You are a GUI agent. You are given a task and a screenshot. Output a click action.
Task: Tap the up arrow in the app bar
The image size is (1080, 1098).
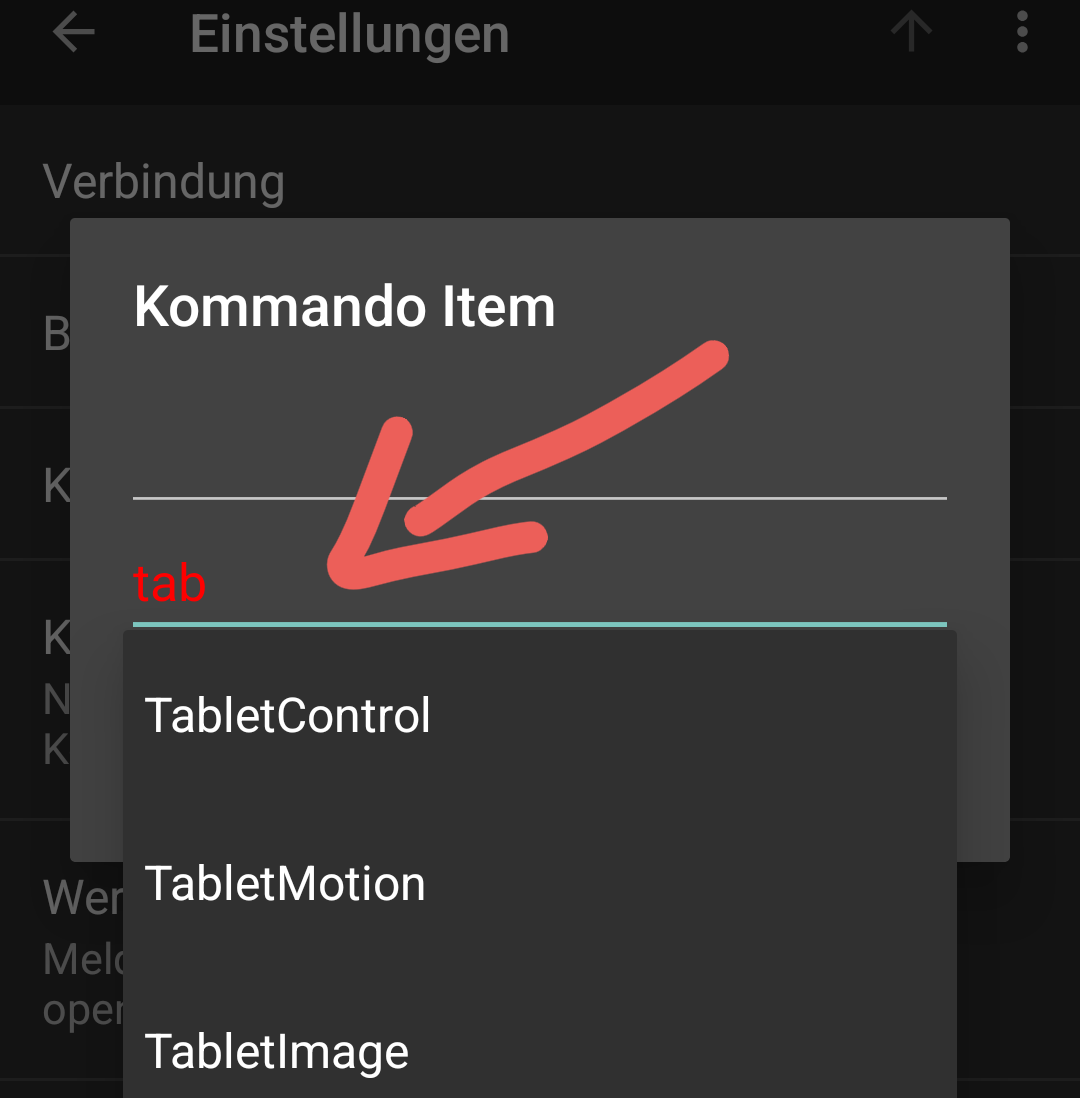[x=911, y=33]
